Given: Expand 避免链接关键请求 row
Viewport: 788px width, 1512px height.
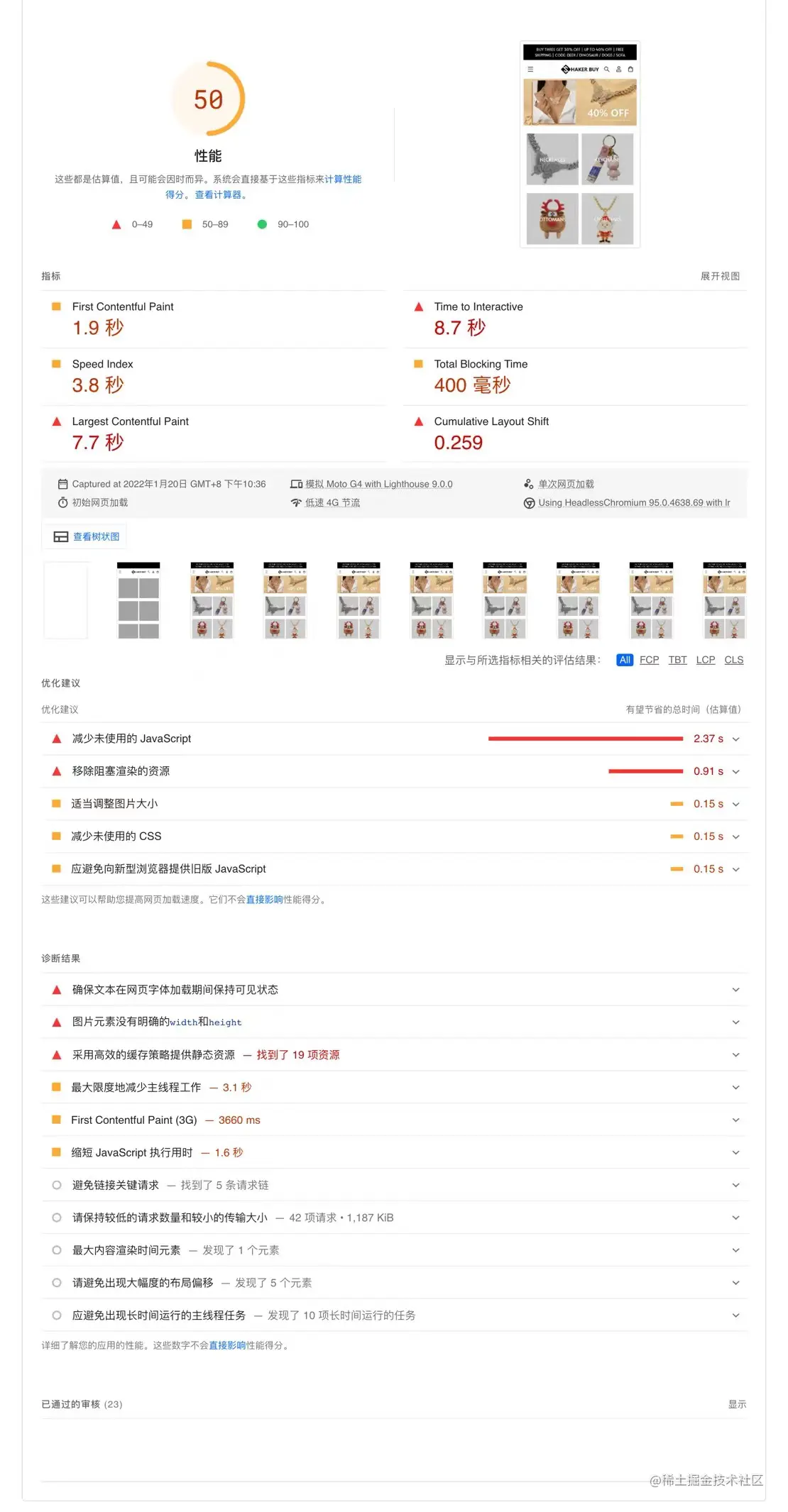Looking at the screenshot, I should [735, 1186].
